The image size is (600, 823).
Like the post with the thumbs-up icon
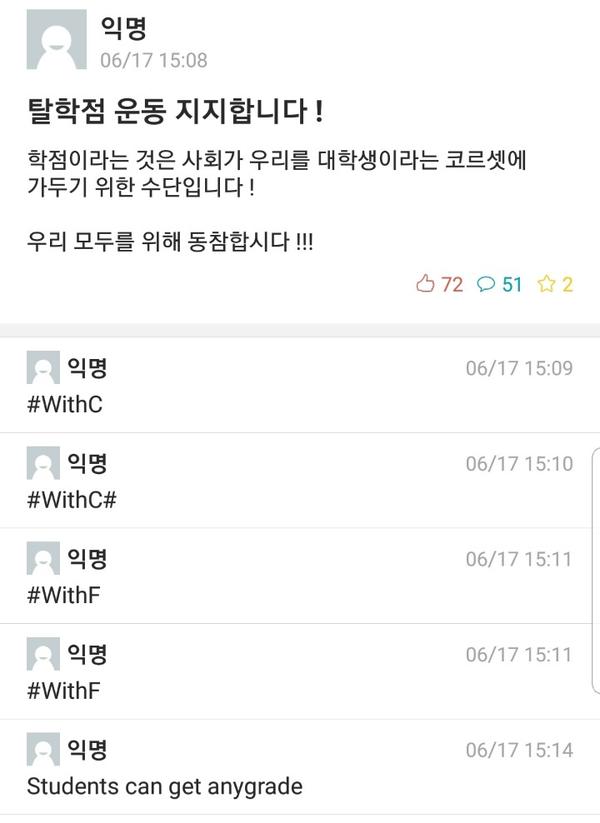click(426, 284)
